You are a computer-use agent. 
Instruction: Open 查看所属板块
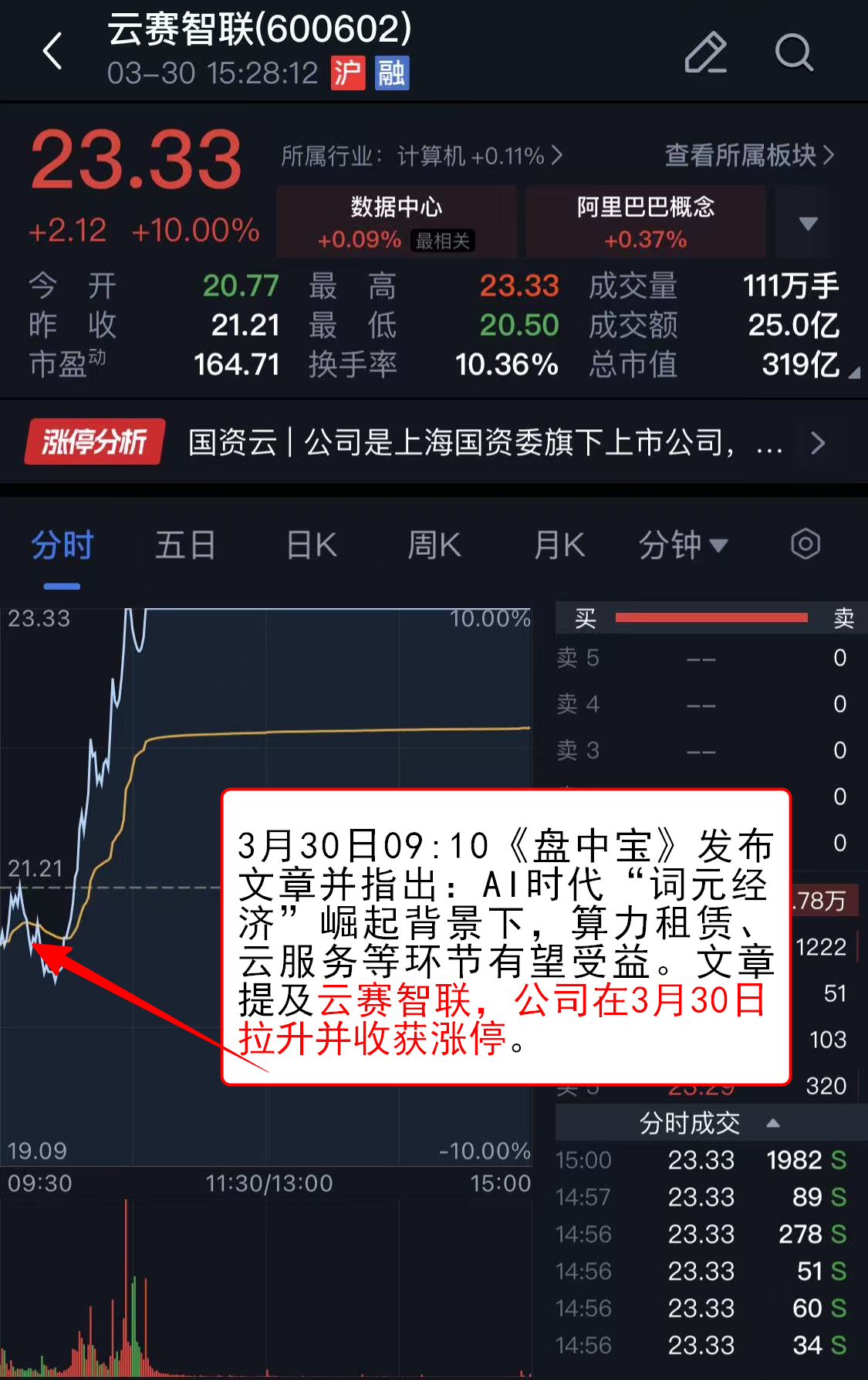748,156
